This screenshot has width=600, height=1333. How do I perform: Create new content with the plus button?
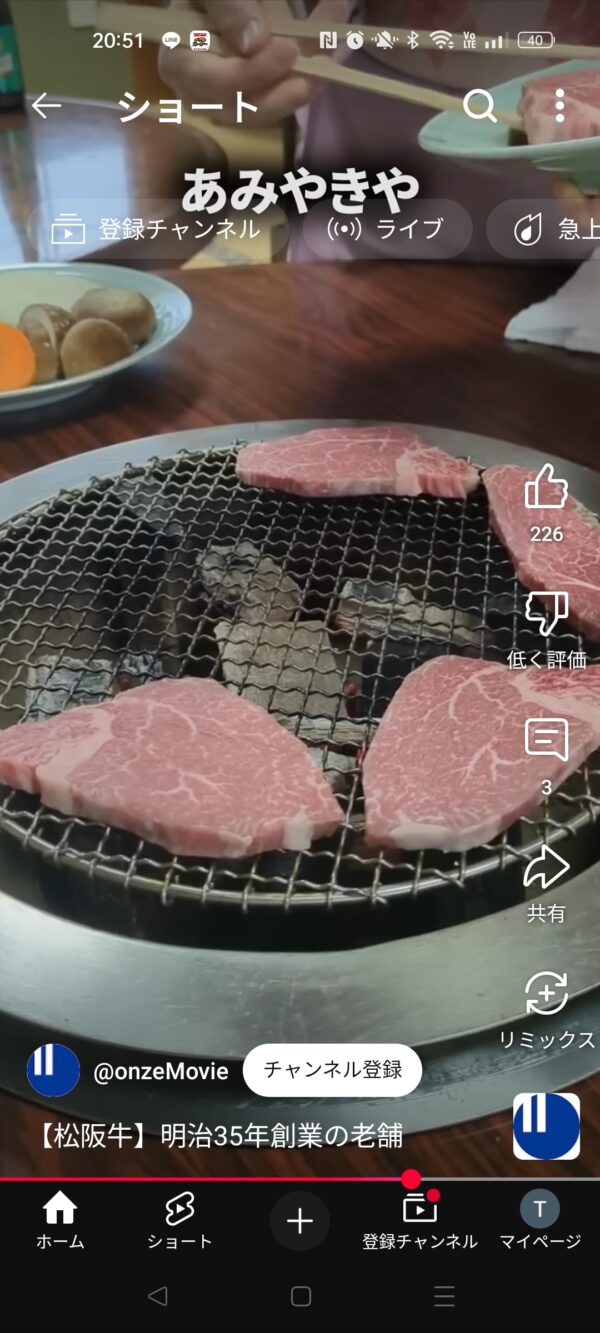click(300, 1221)
